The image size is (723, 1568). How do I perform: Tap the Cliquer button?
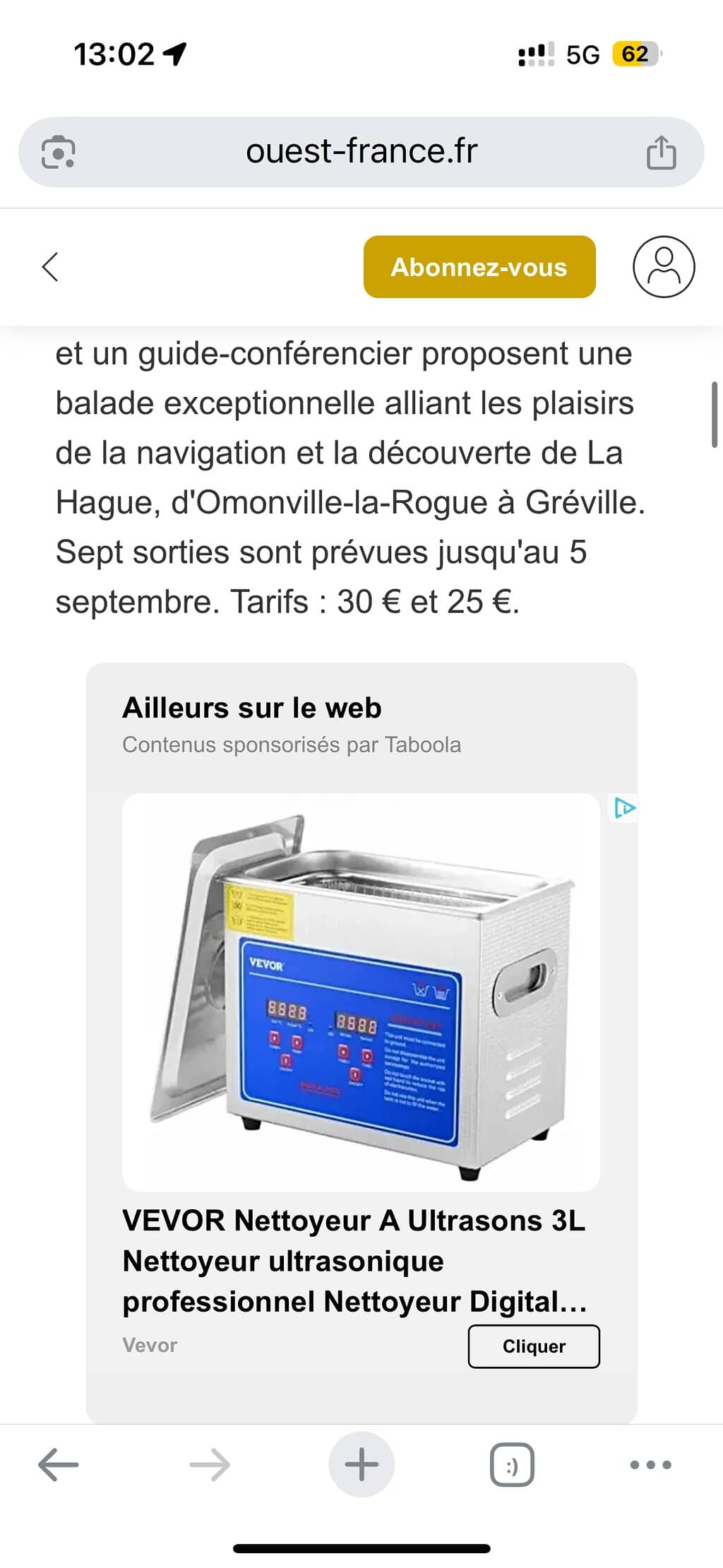tap(534, 1346)
